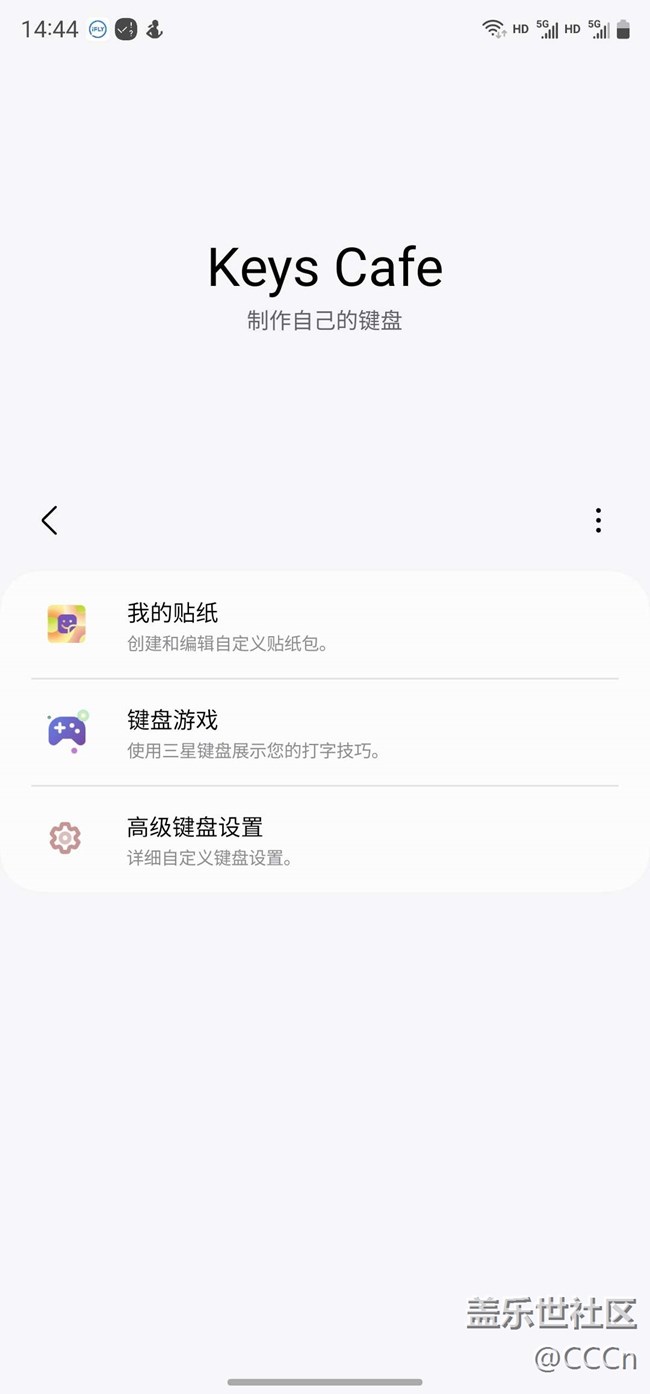Open the three-dot overflow menu

pos(598,520)
